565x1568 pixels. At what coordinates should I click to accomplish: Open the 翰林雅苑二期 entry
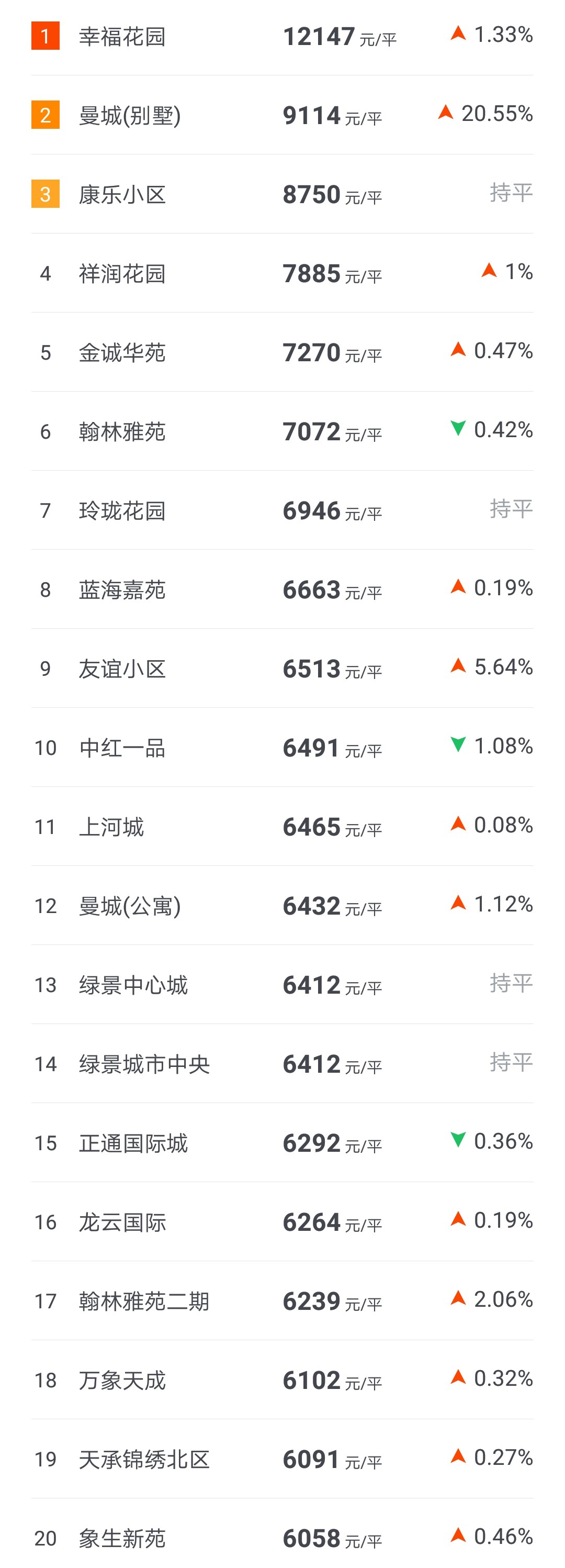point(144,1302)
